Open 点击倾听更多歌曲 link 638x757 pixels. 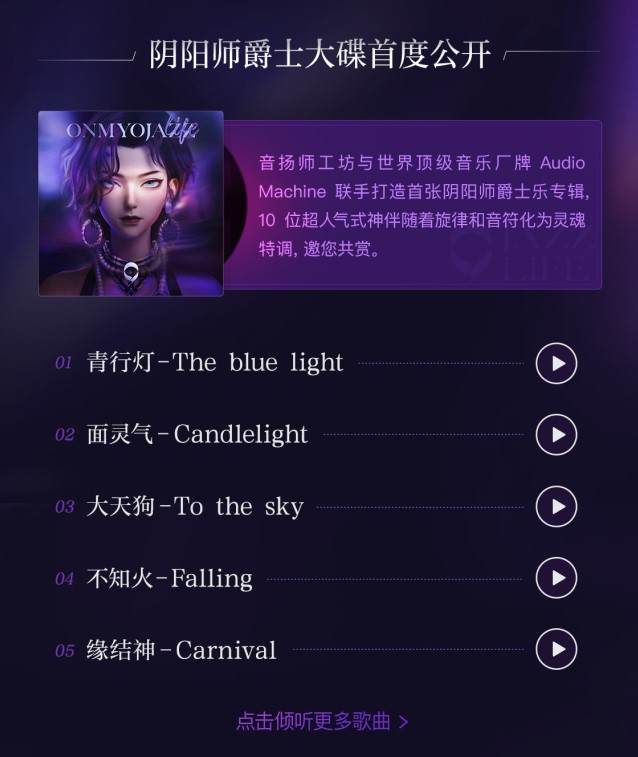coord(321,721)
